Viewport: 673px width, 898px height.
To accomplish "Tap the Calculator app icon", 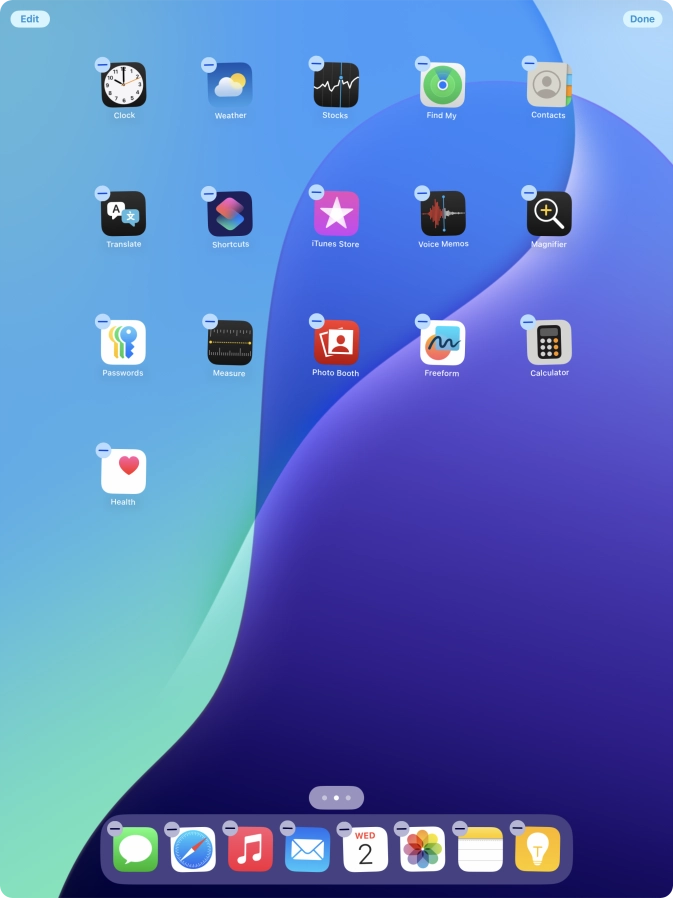I will coord(549,343).
